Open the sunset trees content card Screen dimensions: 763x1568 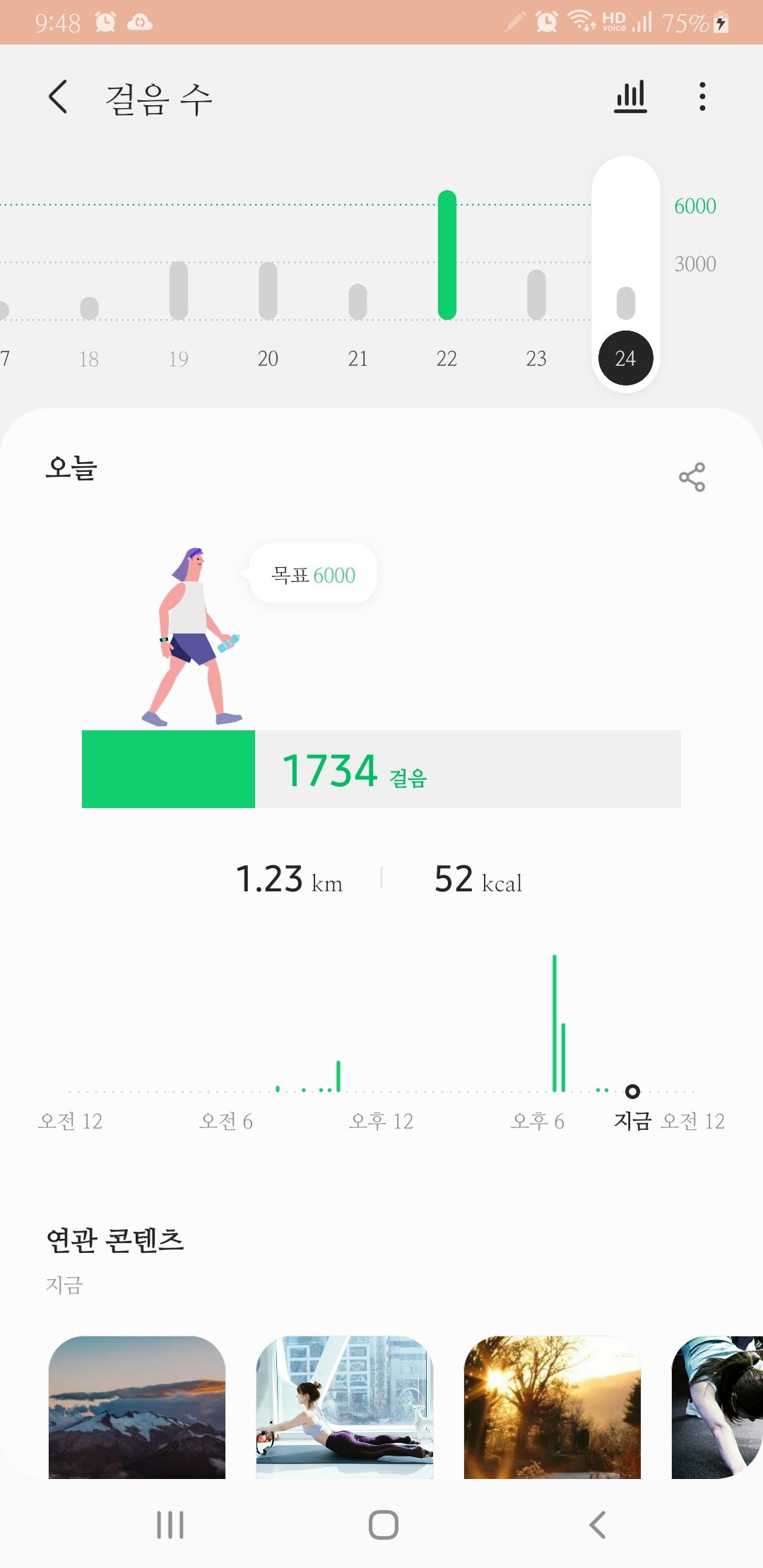point(552,1407)
